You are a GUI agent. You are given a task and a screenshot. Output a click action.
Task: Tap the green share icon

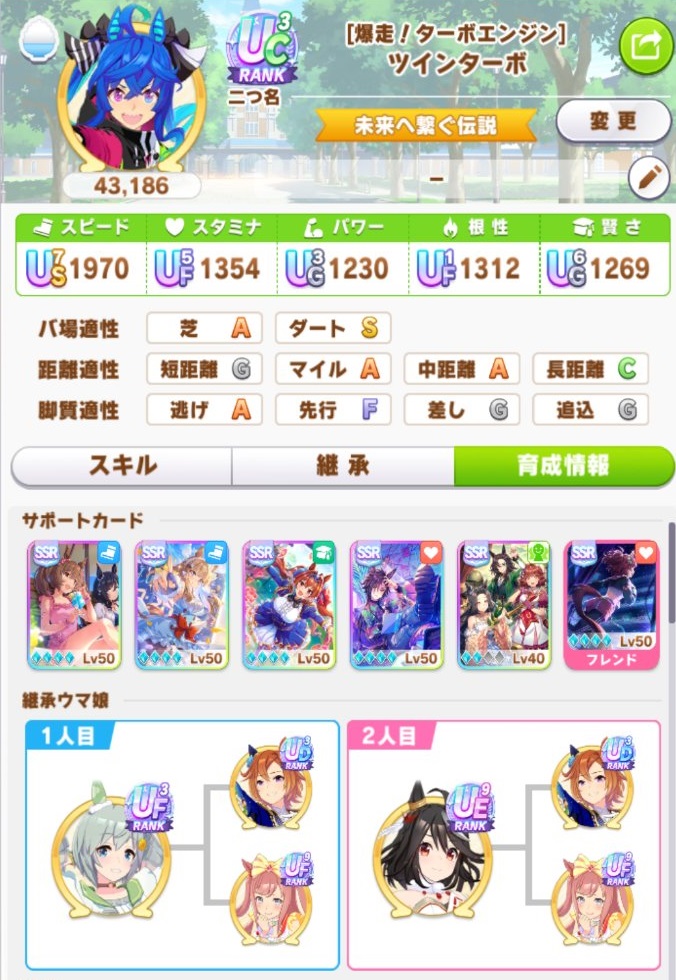tap(646, 44)
